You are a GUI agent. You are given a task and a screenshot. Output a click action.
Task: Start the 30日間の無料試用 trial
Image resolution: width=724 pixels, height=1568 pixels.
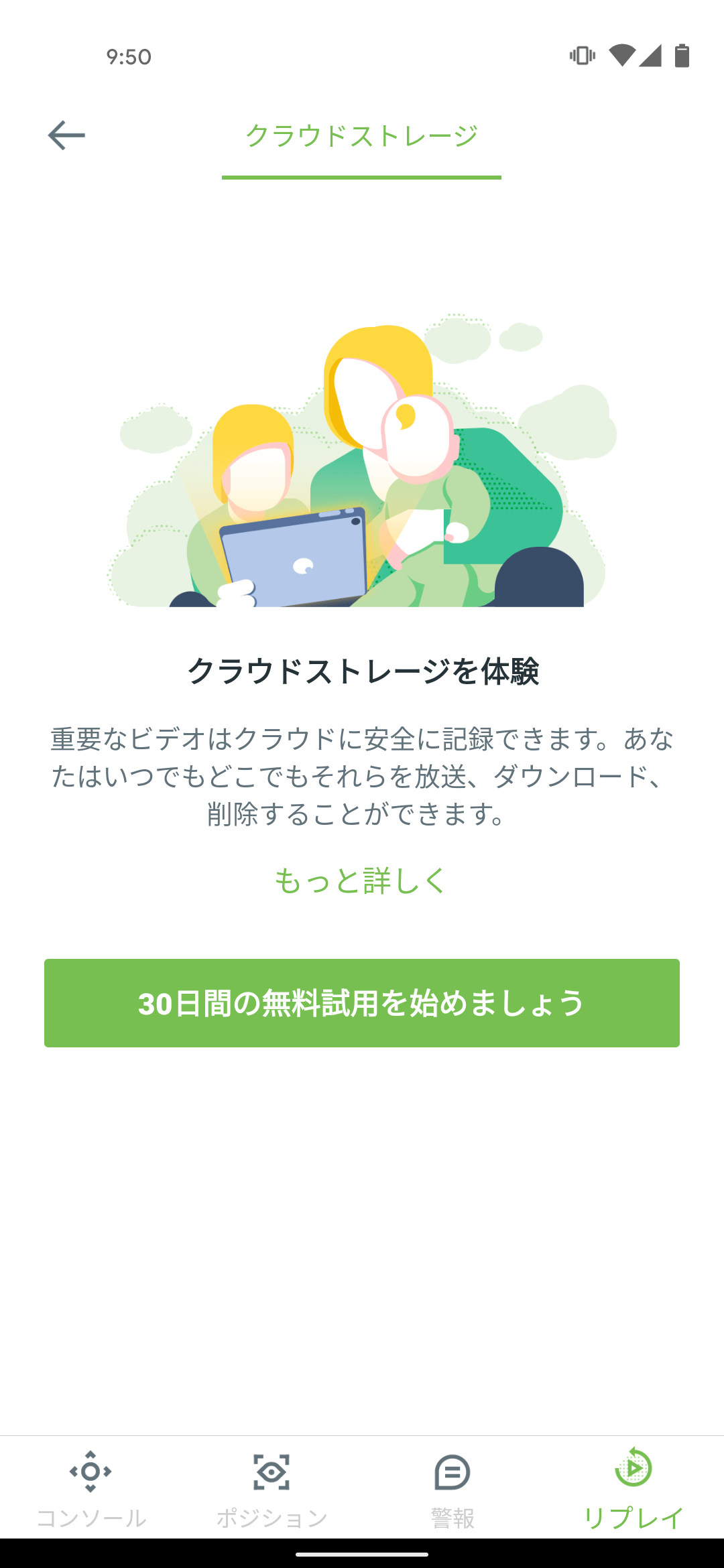362,1003
